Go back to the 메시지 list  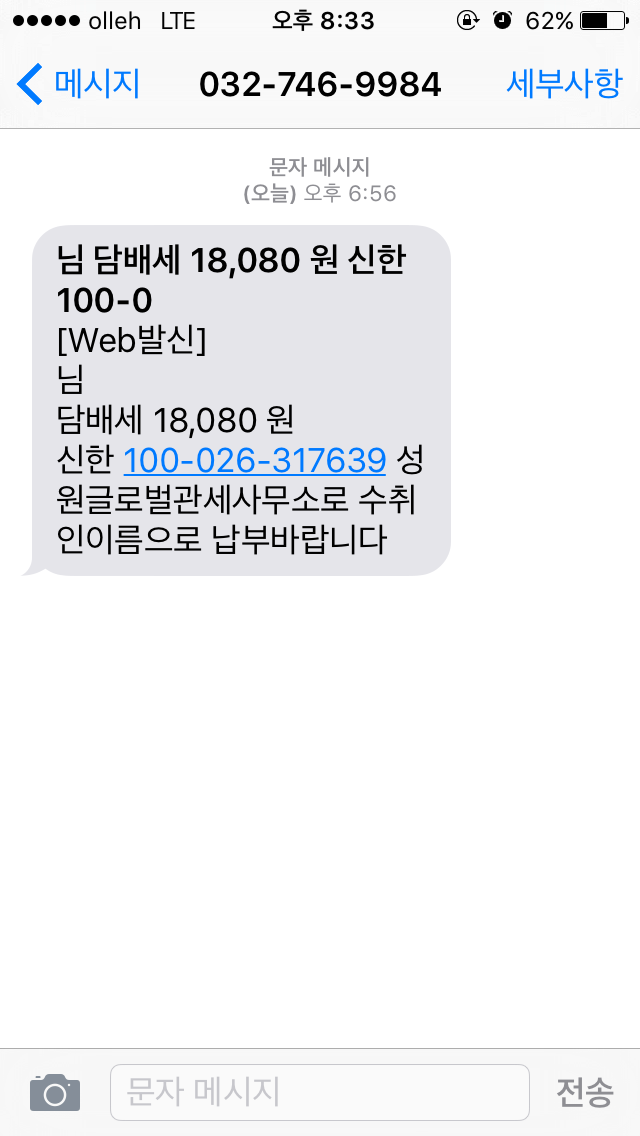(78, 84)
